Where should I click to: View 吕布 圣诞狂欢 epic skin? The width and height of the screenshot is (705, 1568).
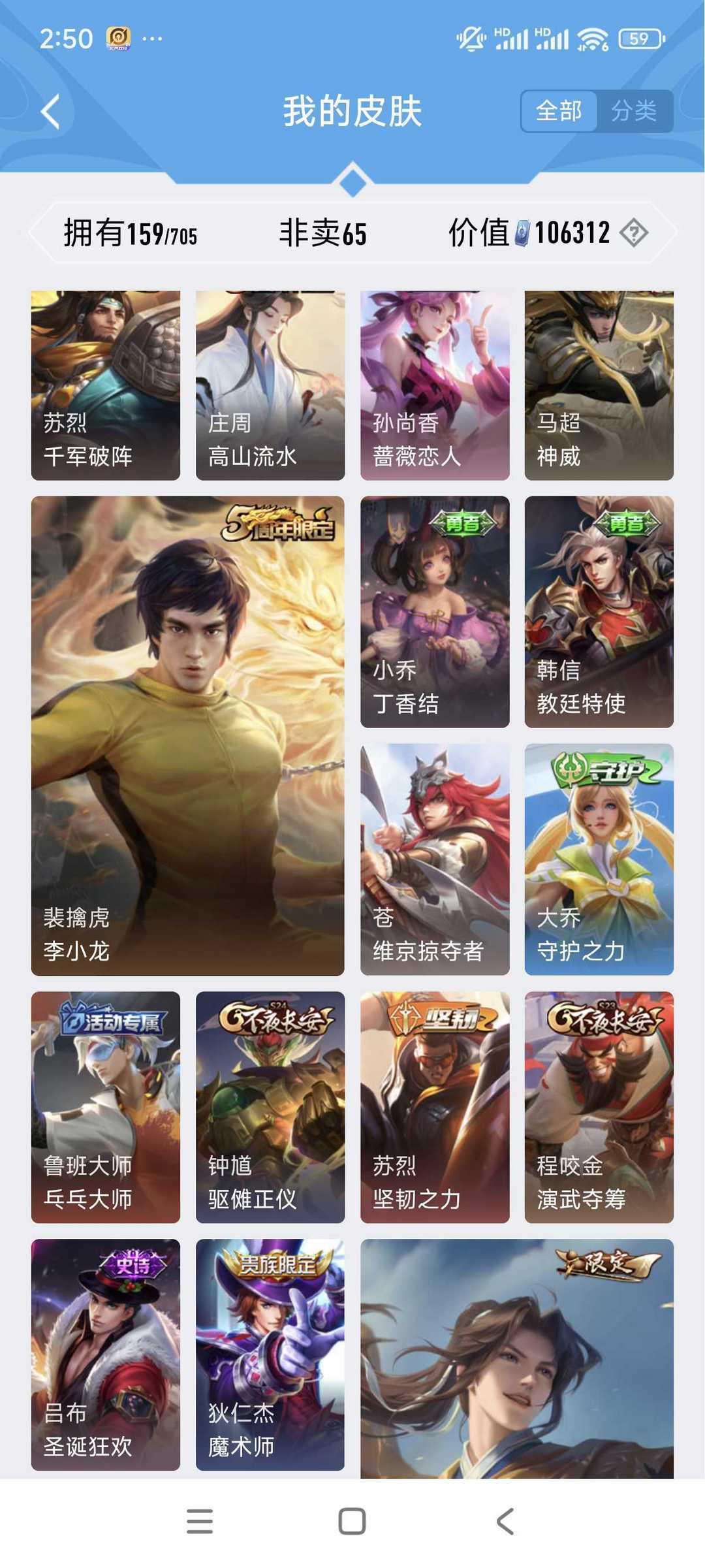106,1354
